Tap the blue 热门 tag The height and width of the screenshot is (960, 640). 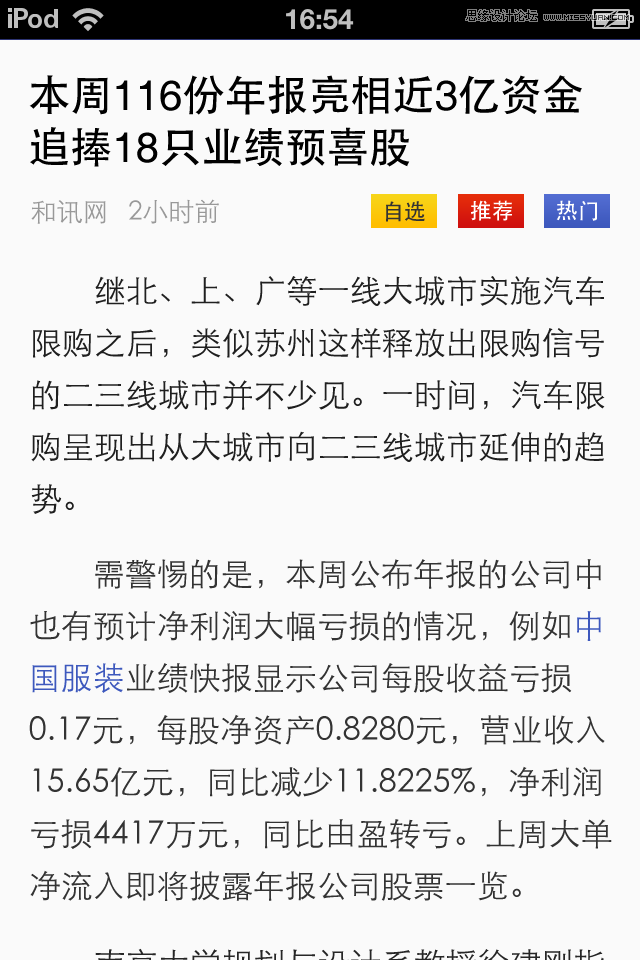tap(577, 211)
